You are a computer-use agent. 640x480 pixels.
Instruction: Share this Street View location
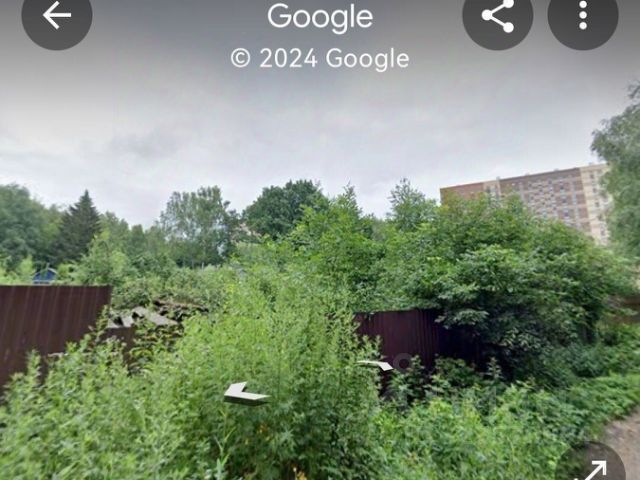(x=497, y=15)
